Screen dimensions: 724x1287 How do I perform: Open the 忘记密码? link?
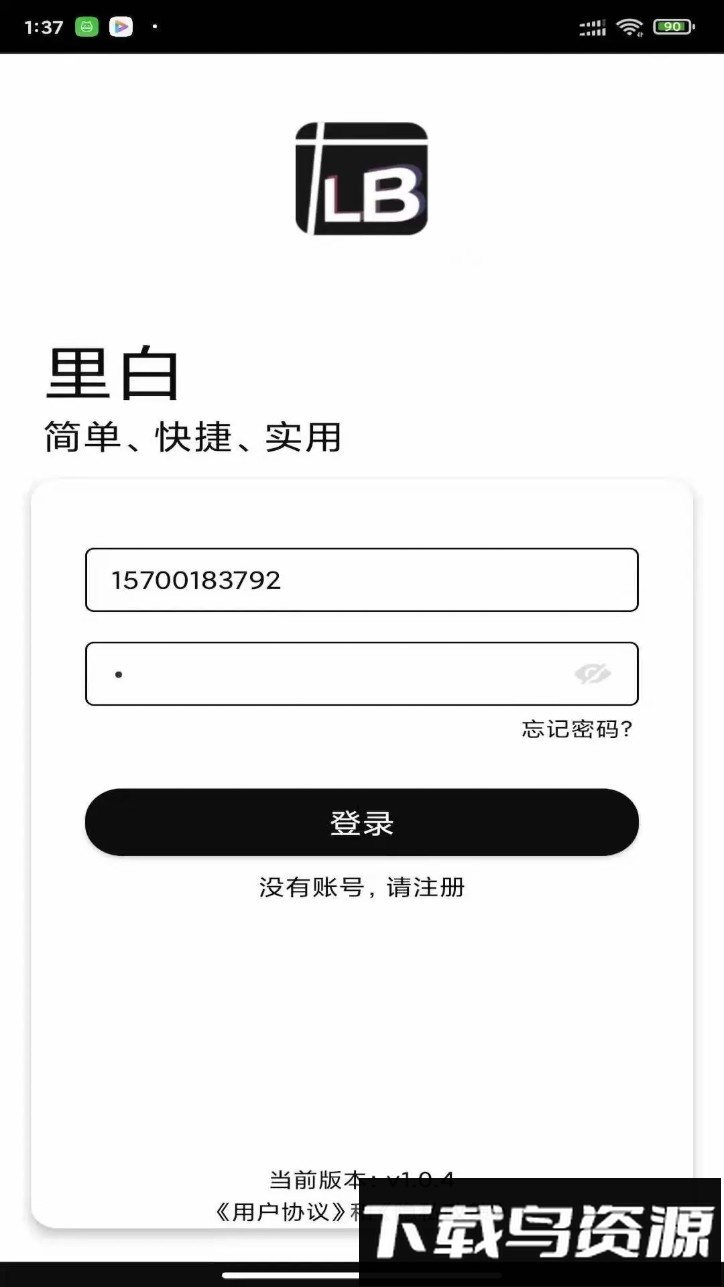577,729
